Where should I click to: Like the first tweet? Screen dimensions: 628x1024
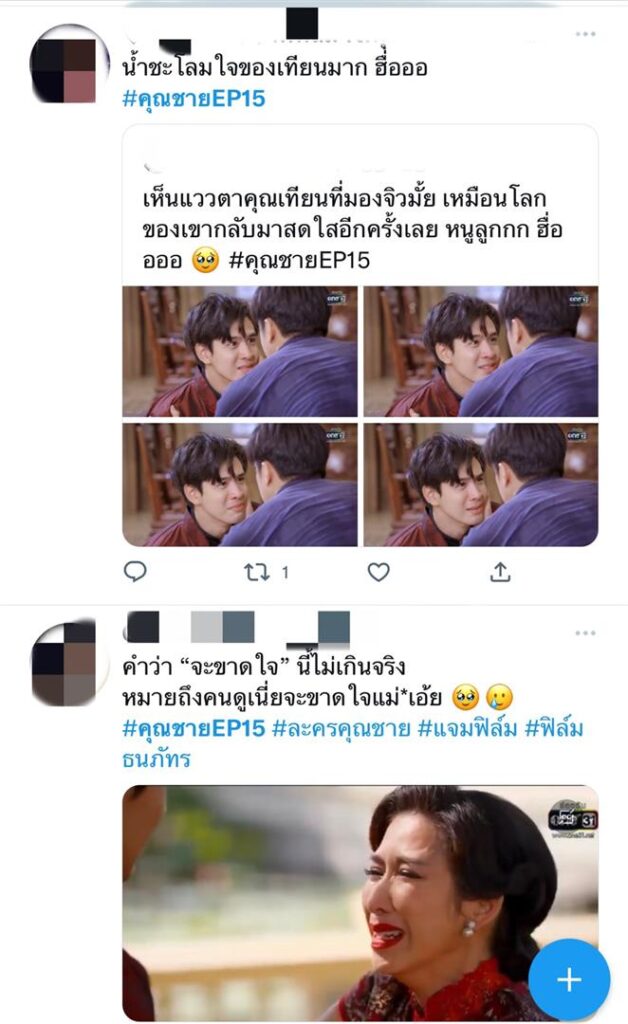[378, 572]
